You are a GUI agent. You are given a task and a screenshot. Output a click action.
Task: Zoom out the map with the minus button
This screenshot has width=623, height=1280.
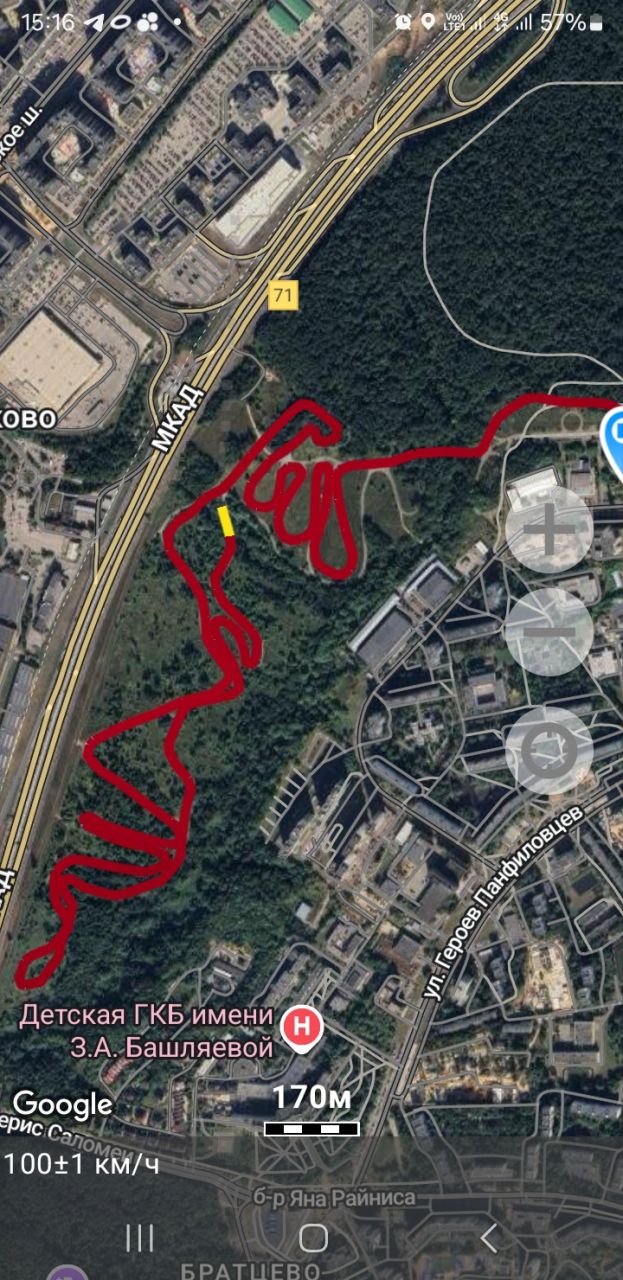549,631
